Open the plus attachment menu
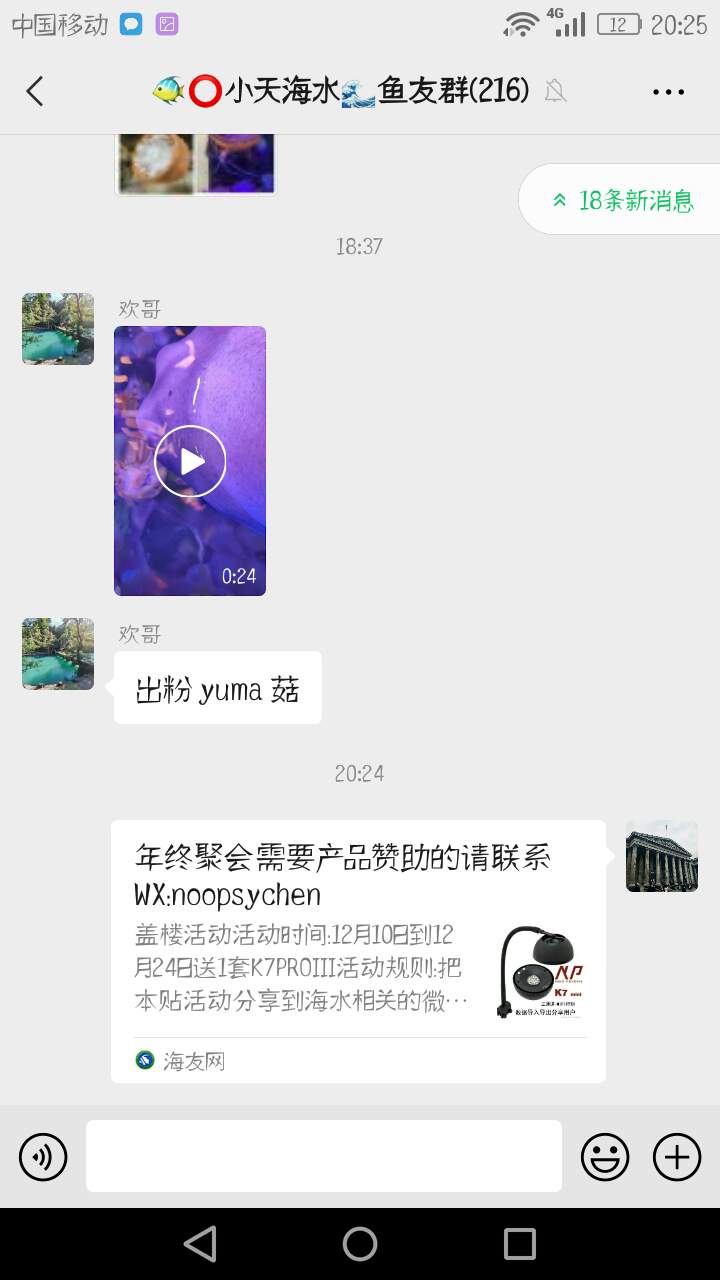Screen dimensions: 720x1280 (677, 1157)
